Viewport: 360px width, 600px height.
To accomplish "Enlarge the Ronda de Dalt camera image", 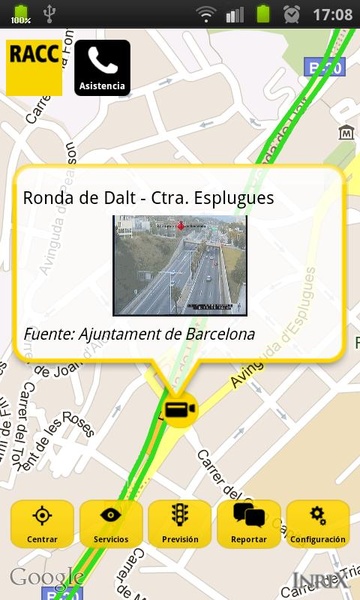I will click(180, 266).
